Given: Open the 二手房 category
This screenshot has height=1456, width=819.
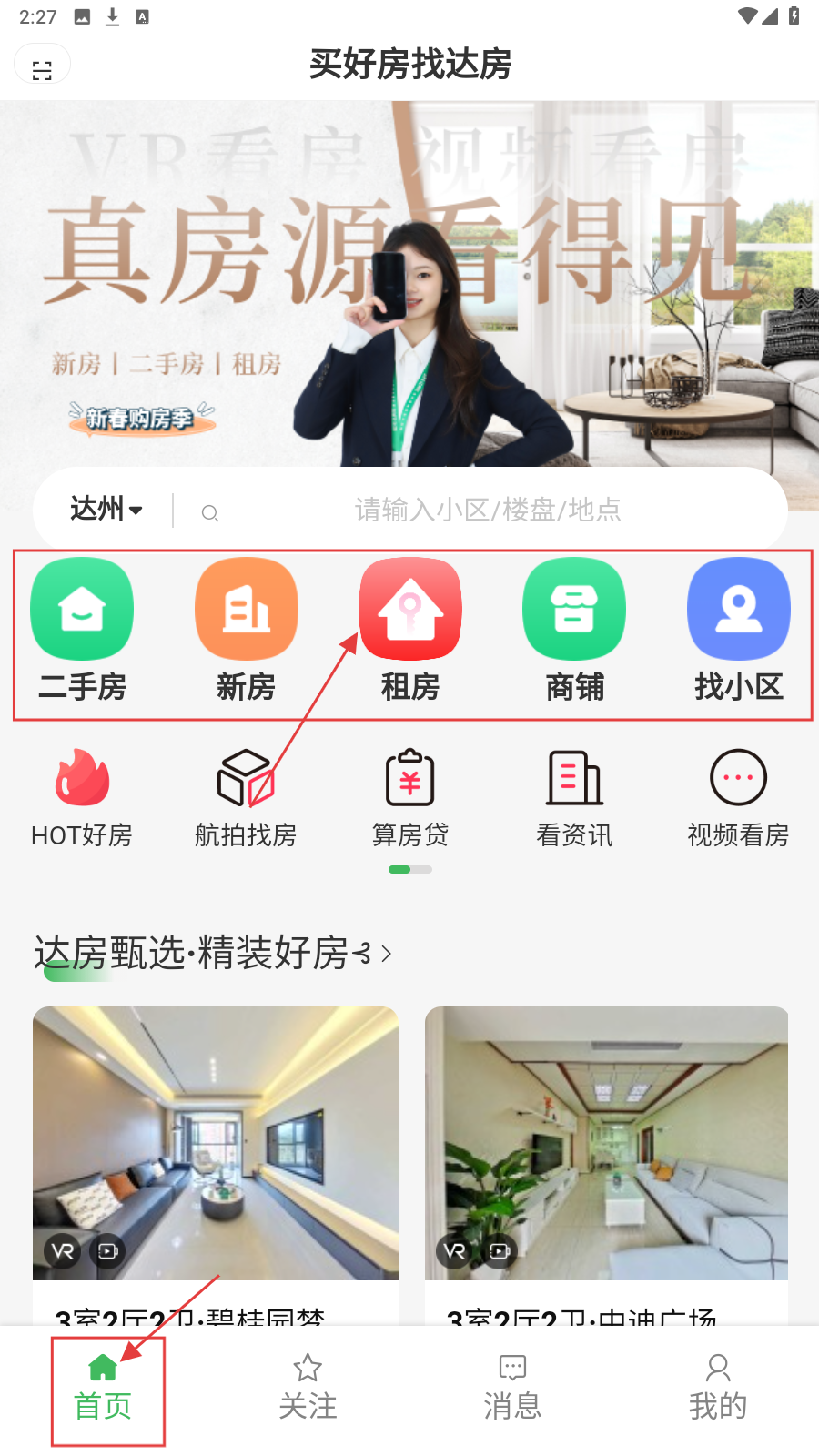Looking at the screenshot, I should click(82, 630).
